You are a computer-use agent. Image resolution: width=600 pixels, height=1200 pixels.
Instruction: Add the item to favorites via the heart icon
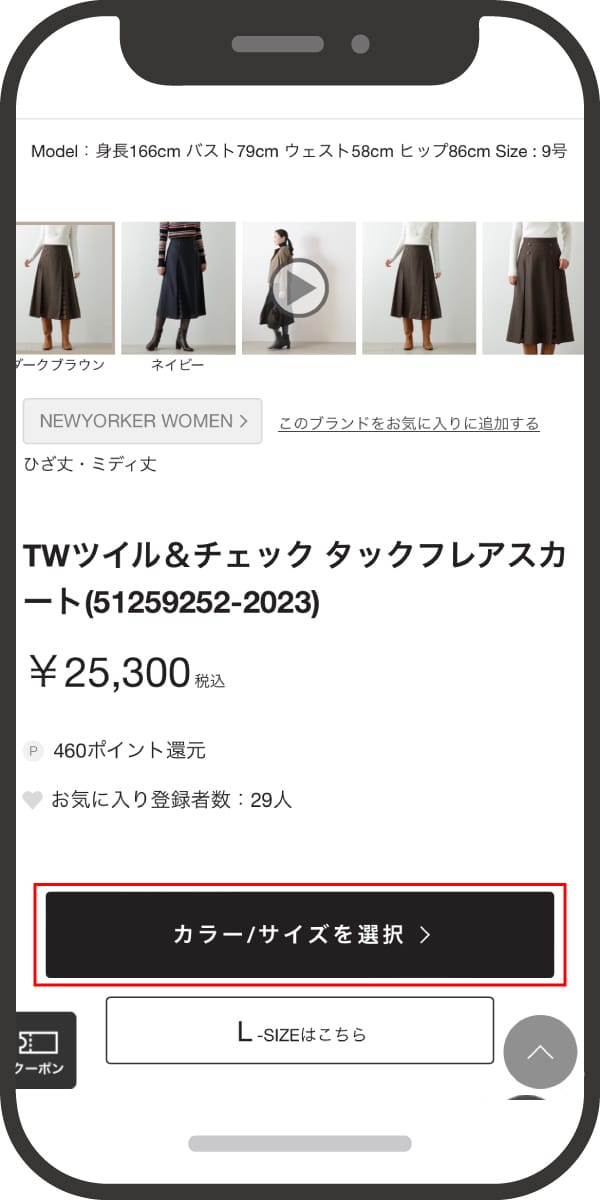click(x=33, y=800)
